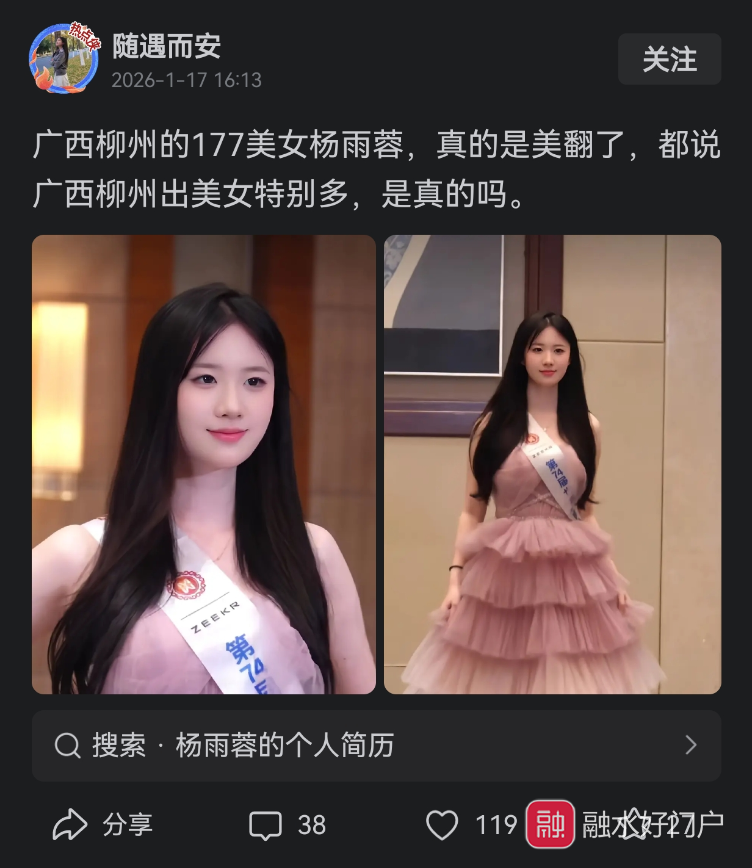Viewport: 752px width, 868px height.
Task: Like this post with the heart
Action: pos(442,825)
